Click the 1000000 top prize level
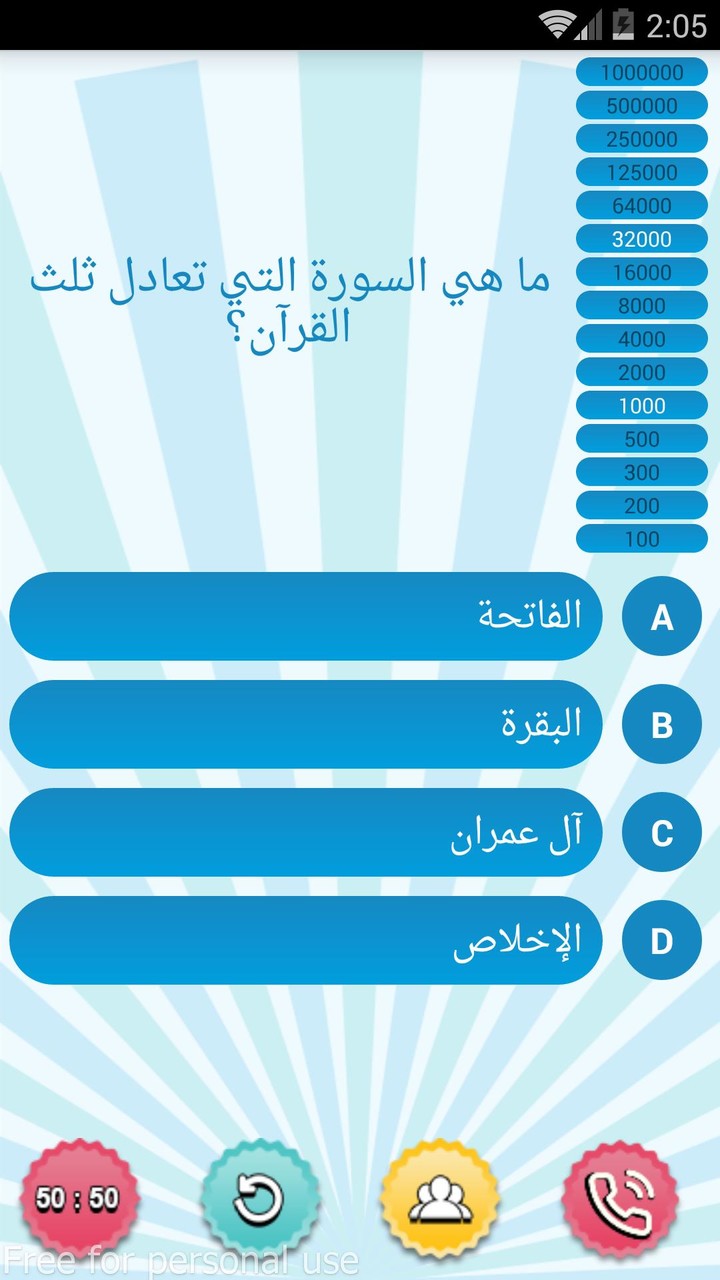Image resolution: width=720 pixels, height=1280 pixels. pyautogui.click(x=641, y=72)
